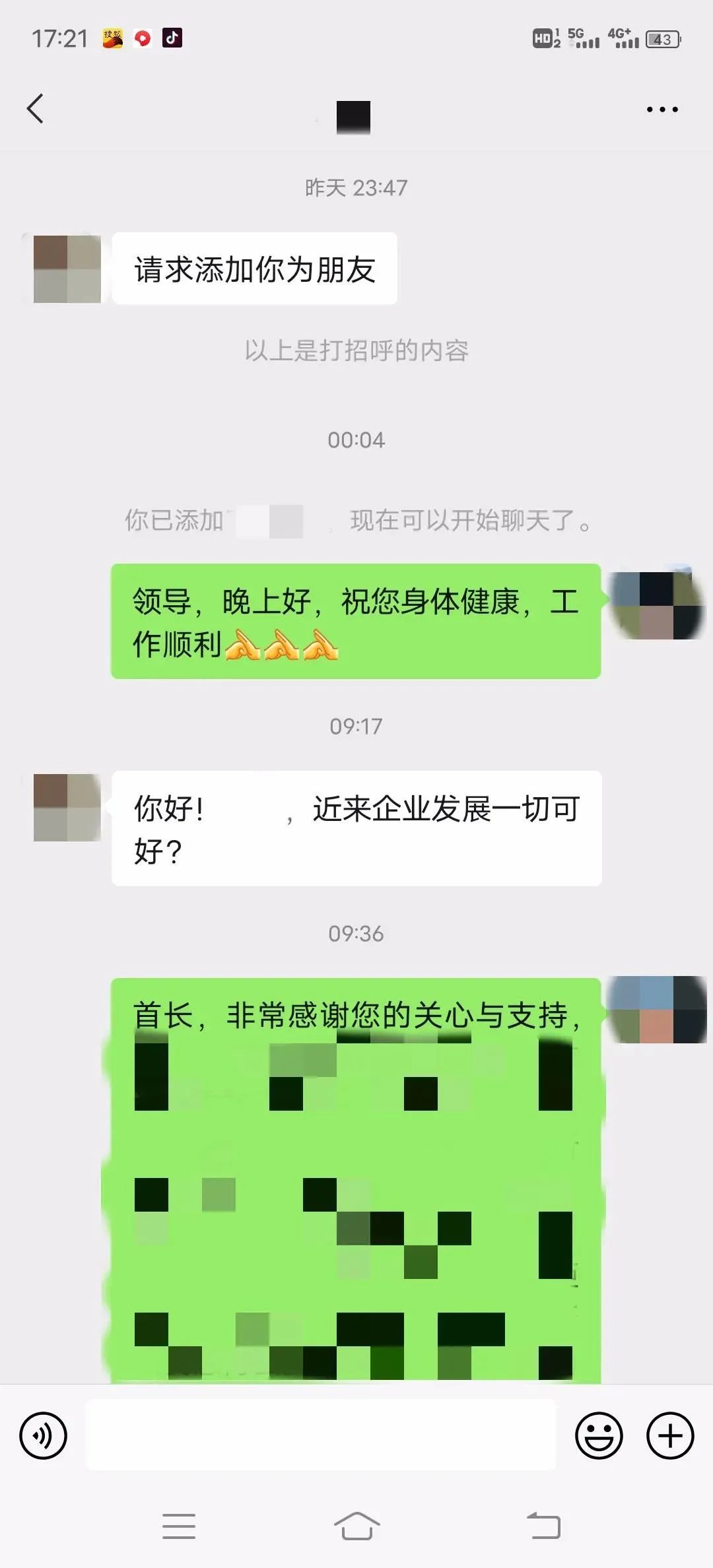Tap the system home button
The width and height of the screenshot is (713, 1568).
pos(356,1526)
